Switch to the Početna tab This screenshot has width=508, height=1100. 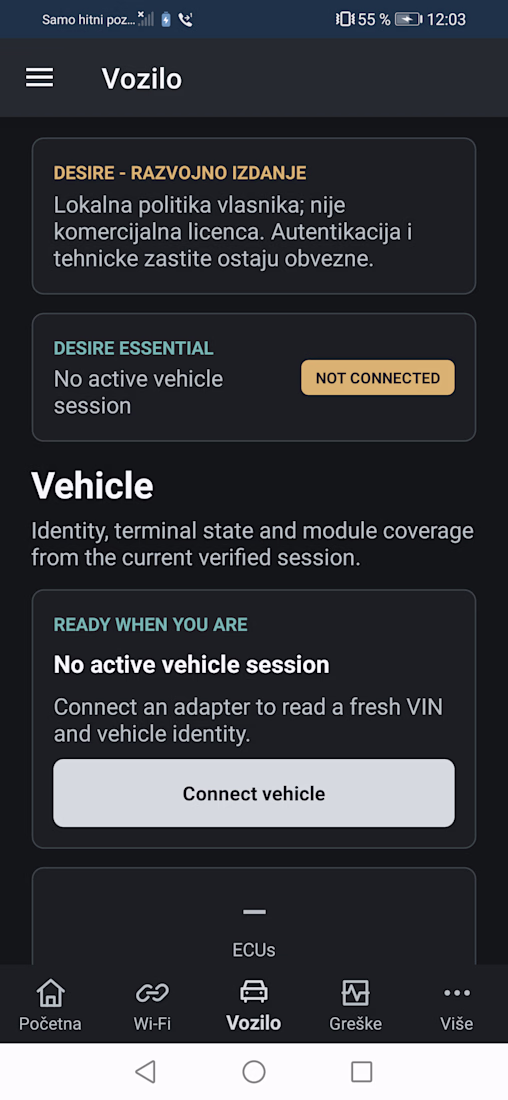click(51, 1005)
